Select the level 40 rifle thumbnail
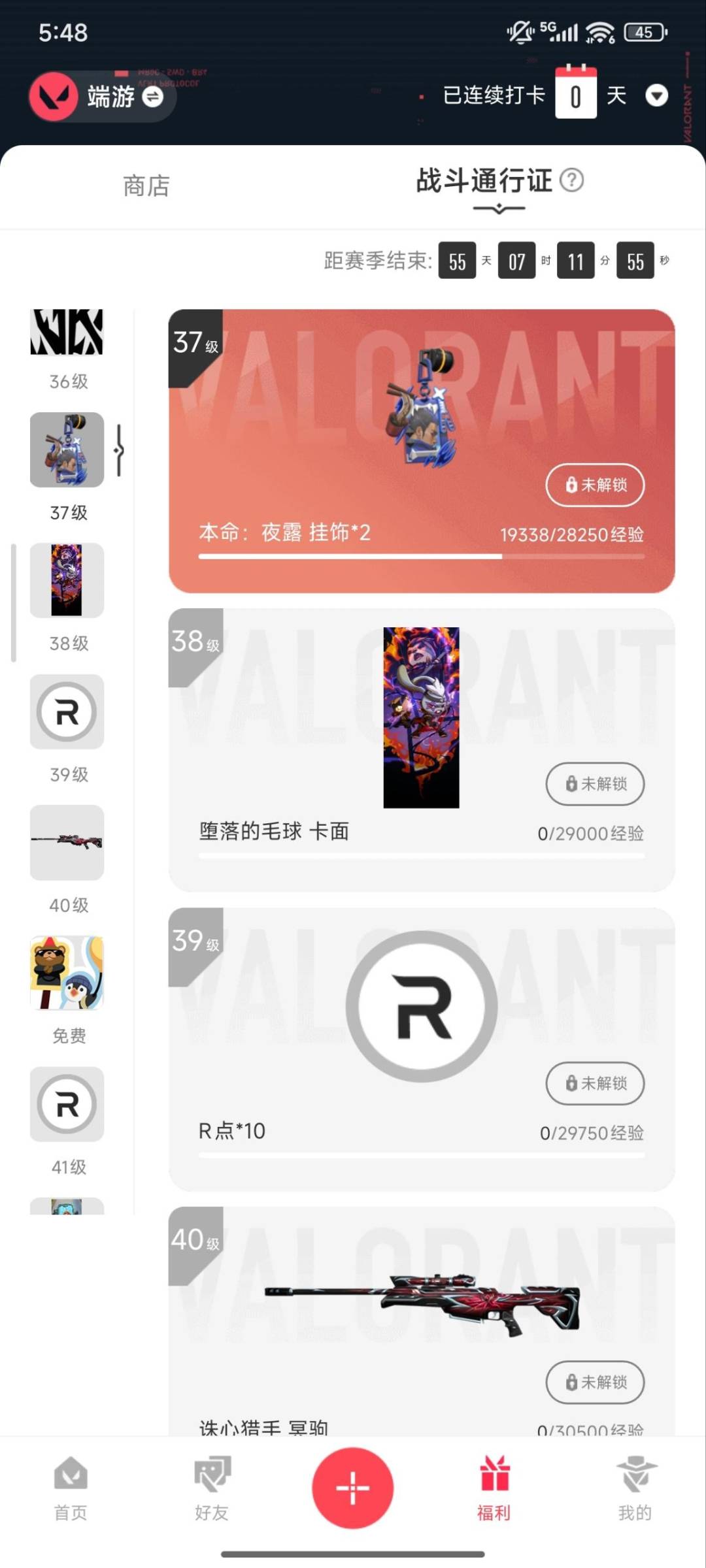Viewport: 706px width, 1568px height. click(x=67, y=842)
